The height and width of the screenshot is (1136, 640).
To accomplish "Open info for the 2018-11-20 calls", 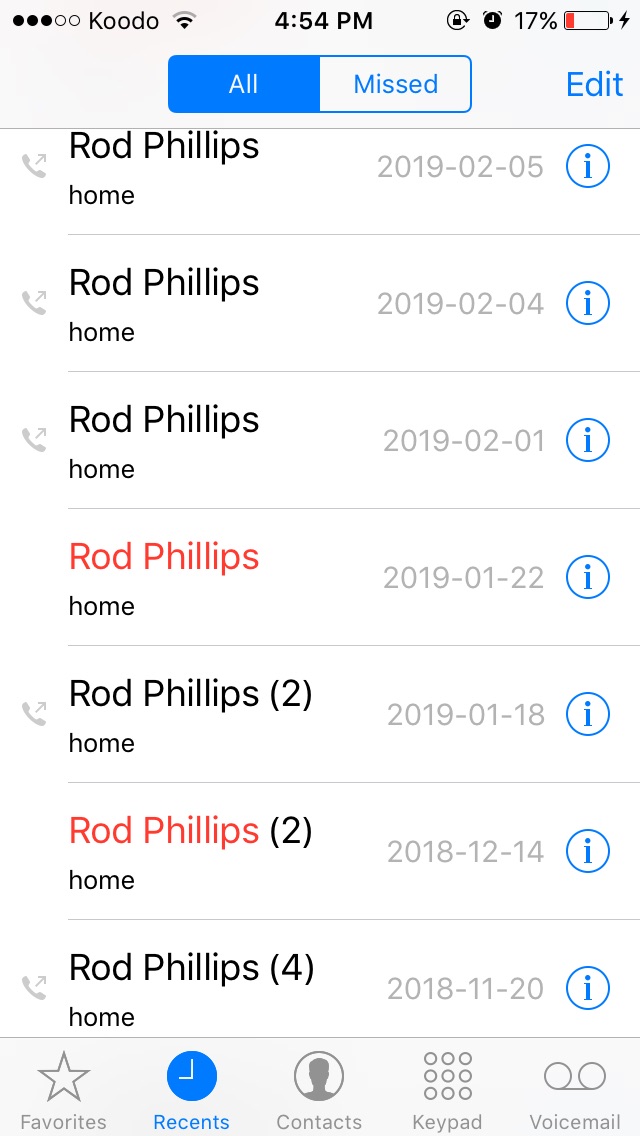I will [588, 988].
